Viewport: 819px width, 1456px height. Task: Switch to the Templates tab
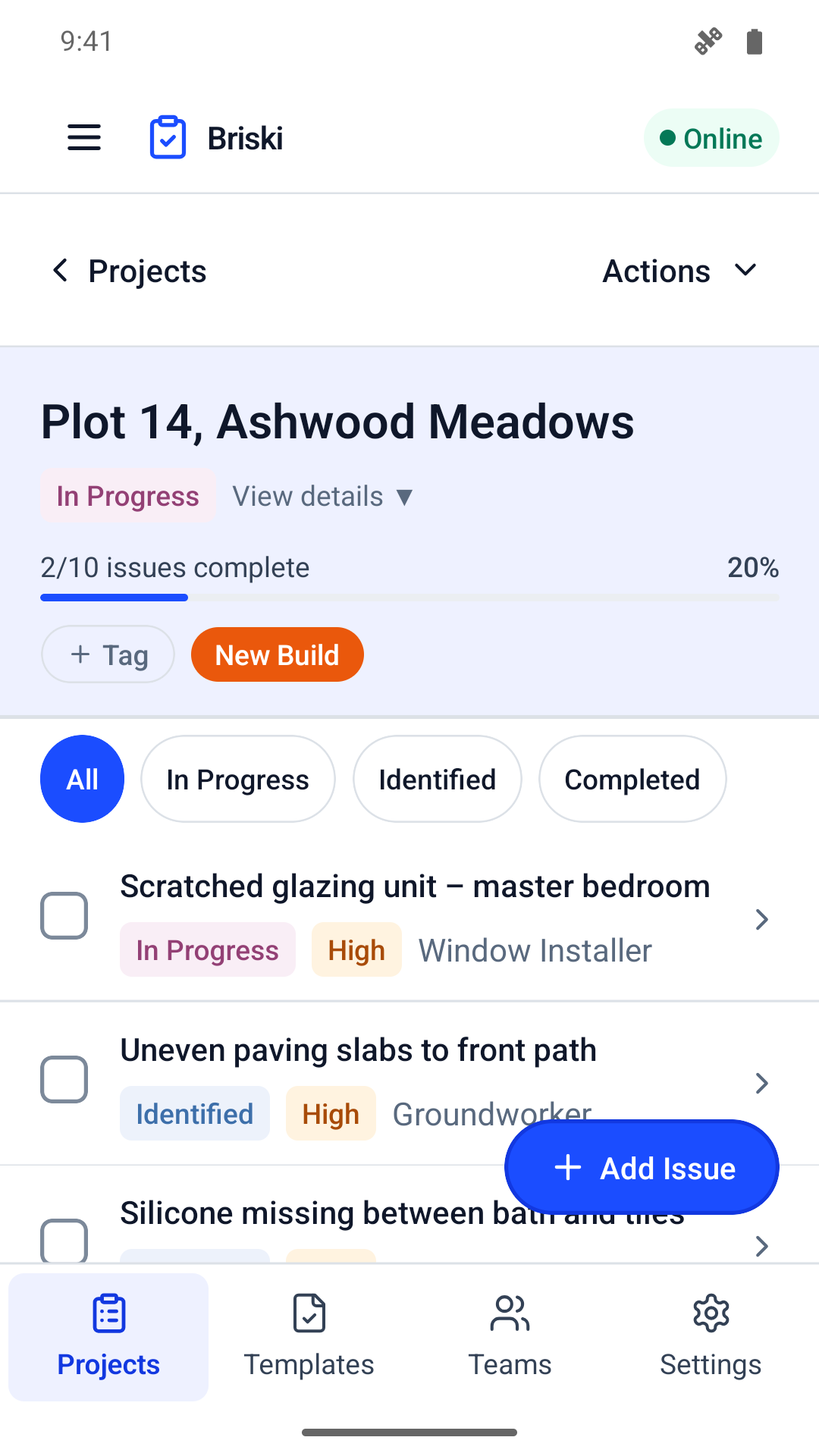[309, 1337]
